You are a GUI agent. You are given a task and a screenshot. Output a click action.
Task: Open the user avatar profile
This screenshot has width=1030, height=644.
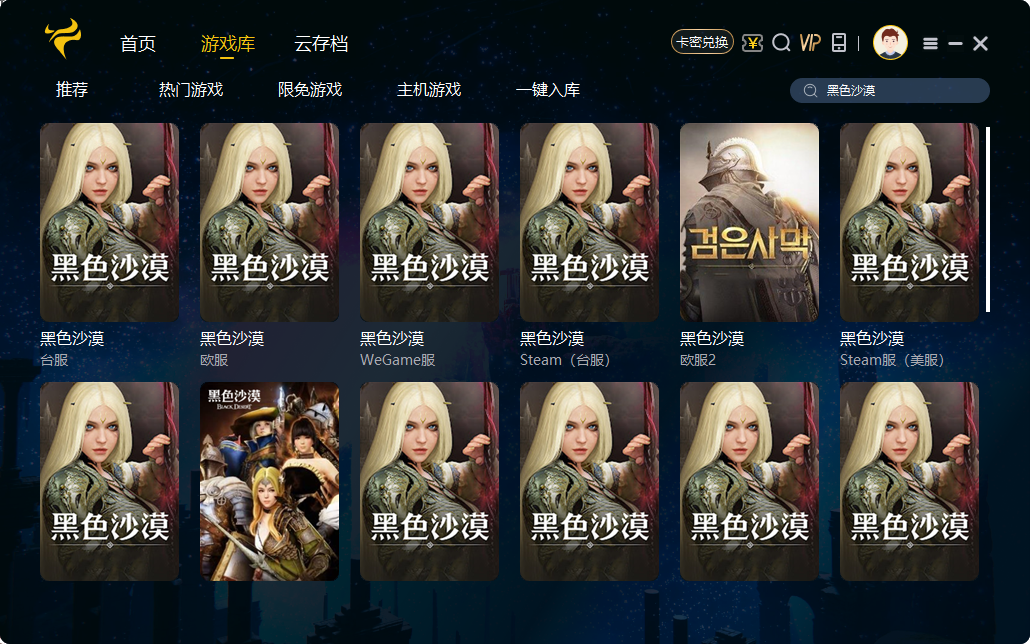pyautogui.click(x=890, y=43)
